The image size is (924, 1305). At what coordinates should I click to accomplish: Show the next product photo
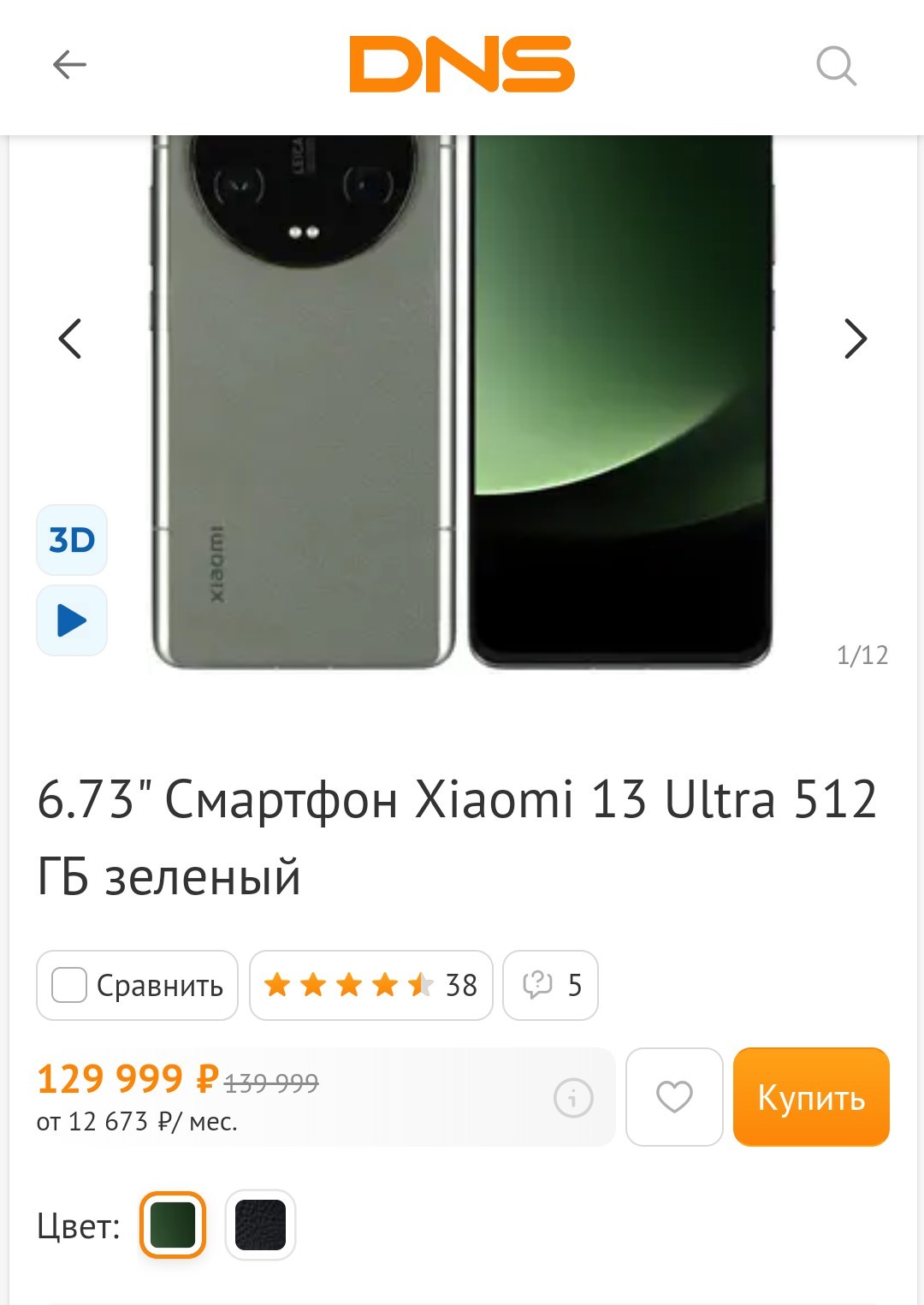(x=855, y=339)
